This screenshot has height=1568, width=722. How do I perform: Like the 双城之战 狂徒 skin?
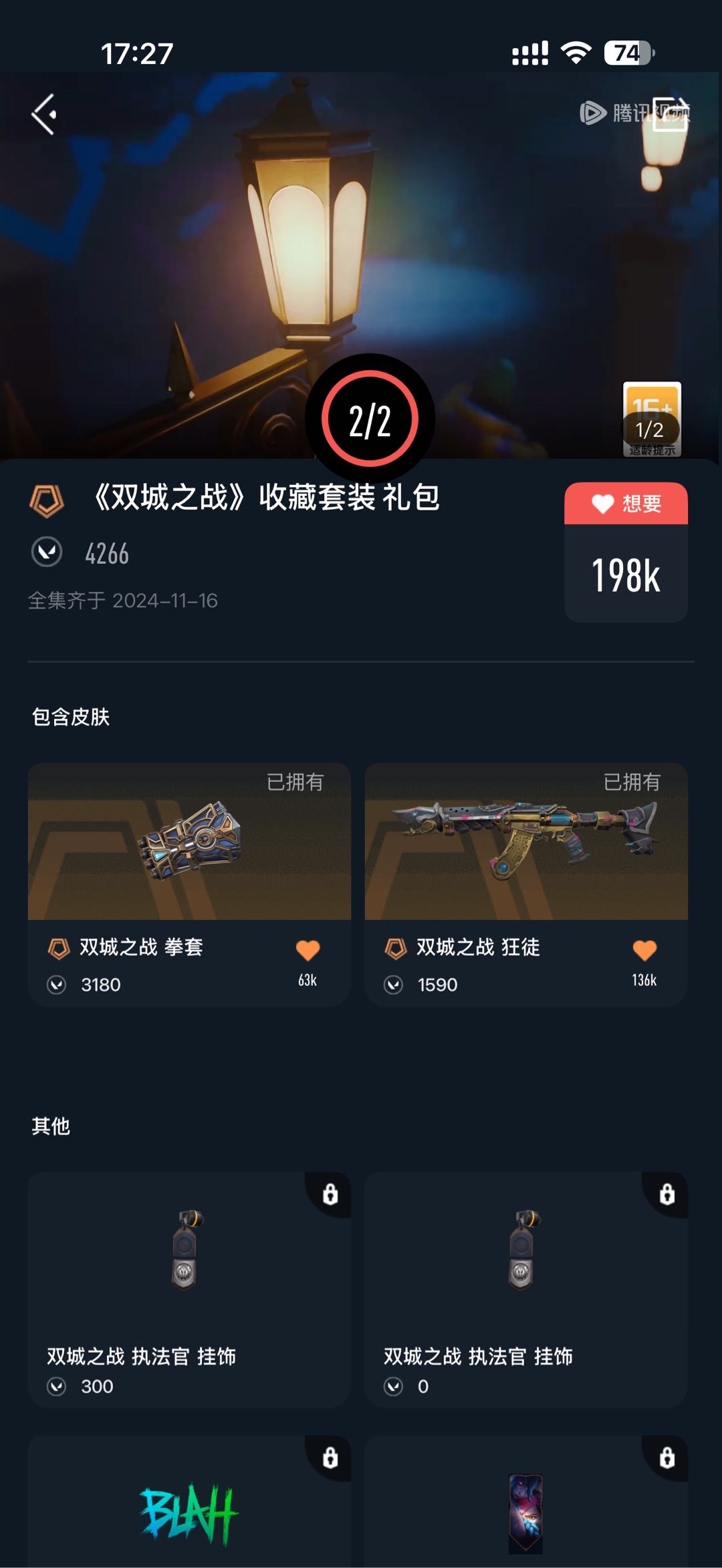coord(644,951)
